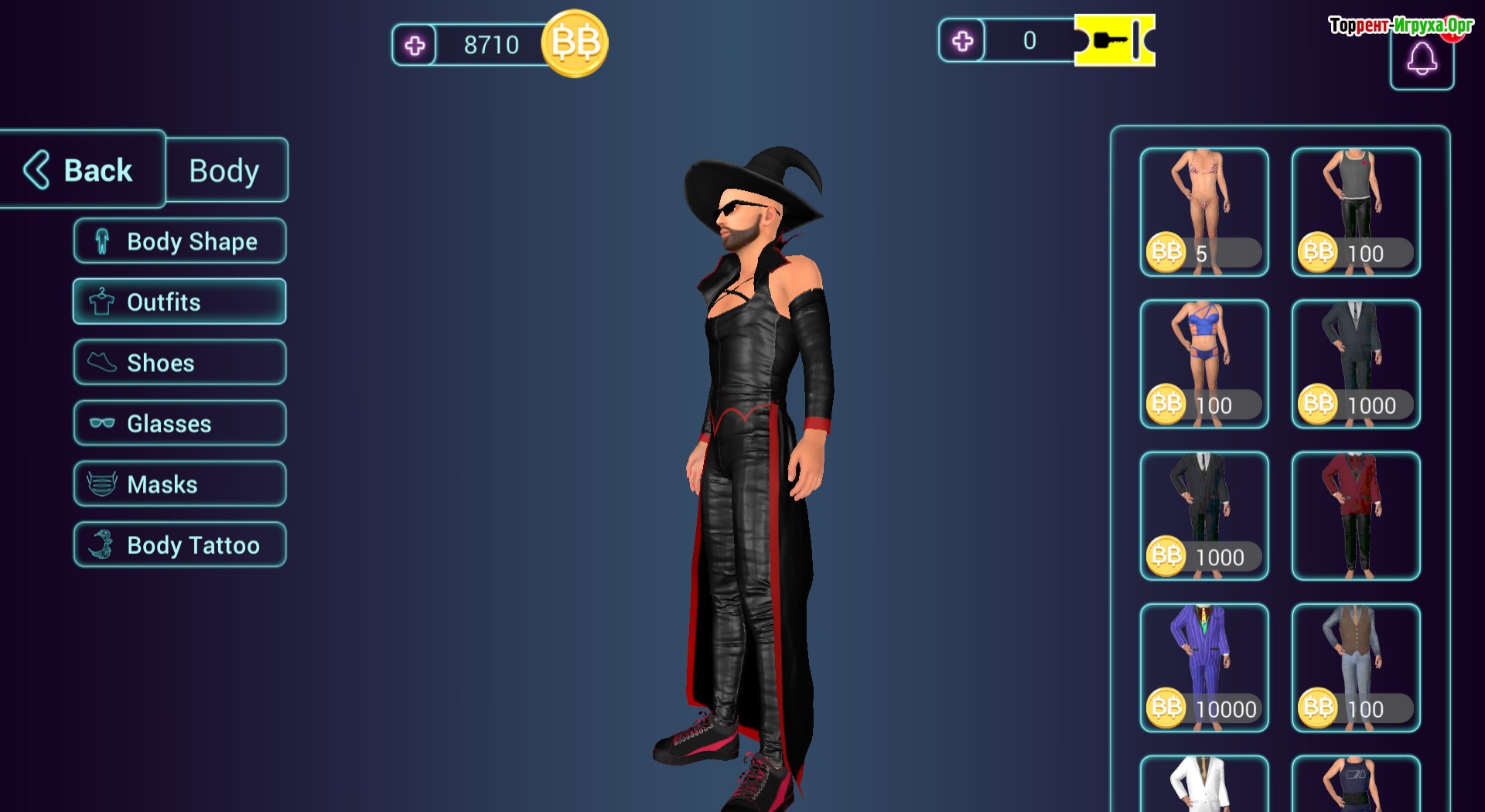Choose the red jacket outfit
The height and width of the screenshot is (812, 1485).
(x=1355, y=514)
